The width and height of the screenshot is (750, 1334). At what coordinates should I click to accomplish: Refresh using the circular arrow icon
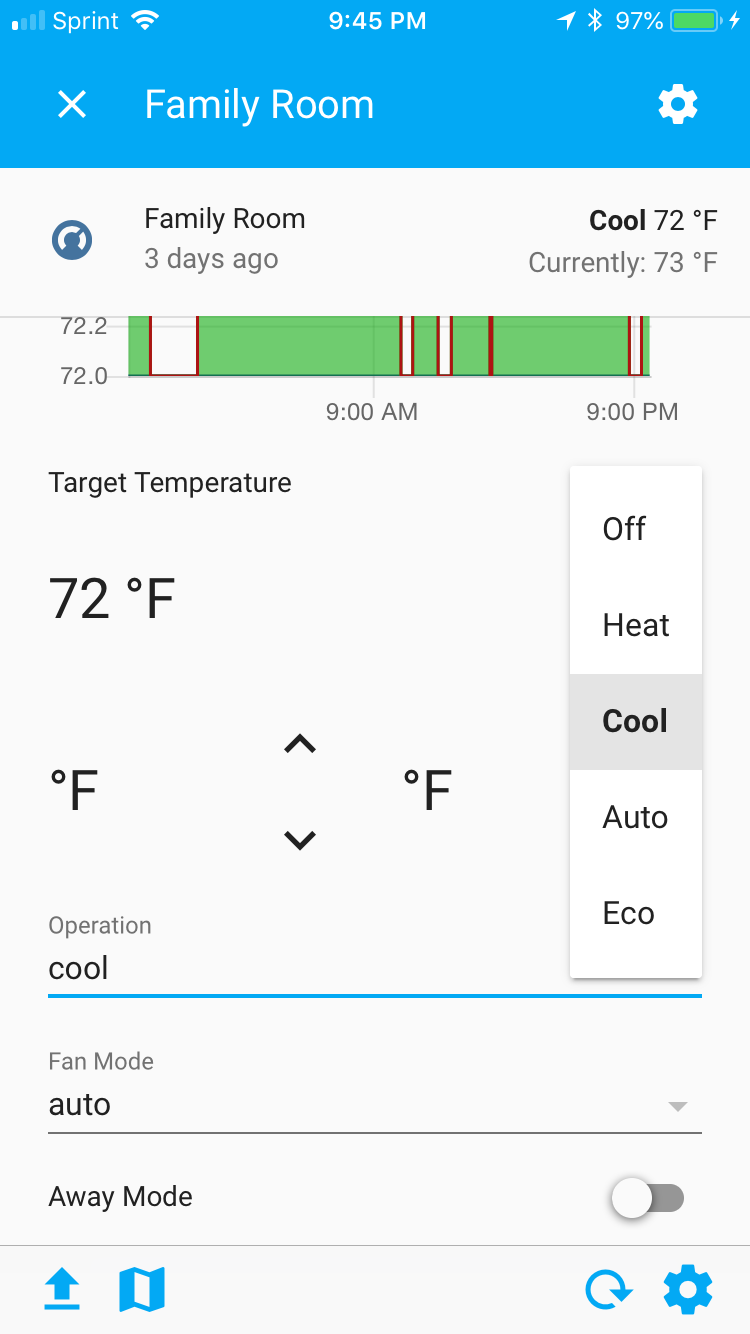608,1290
